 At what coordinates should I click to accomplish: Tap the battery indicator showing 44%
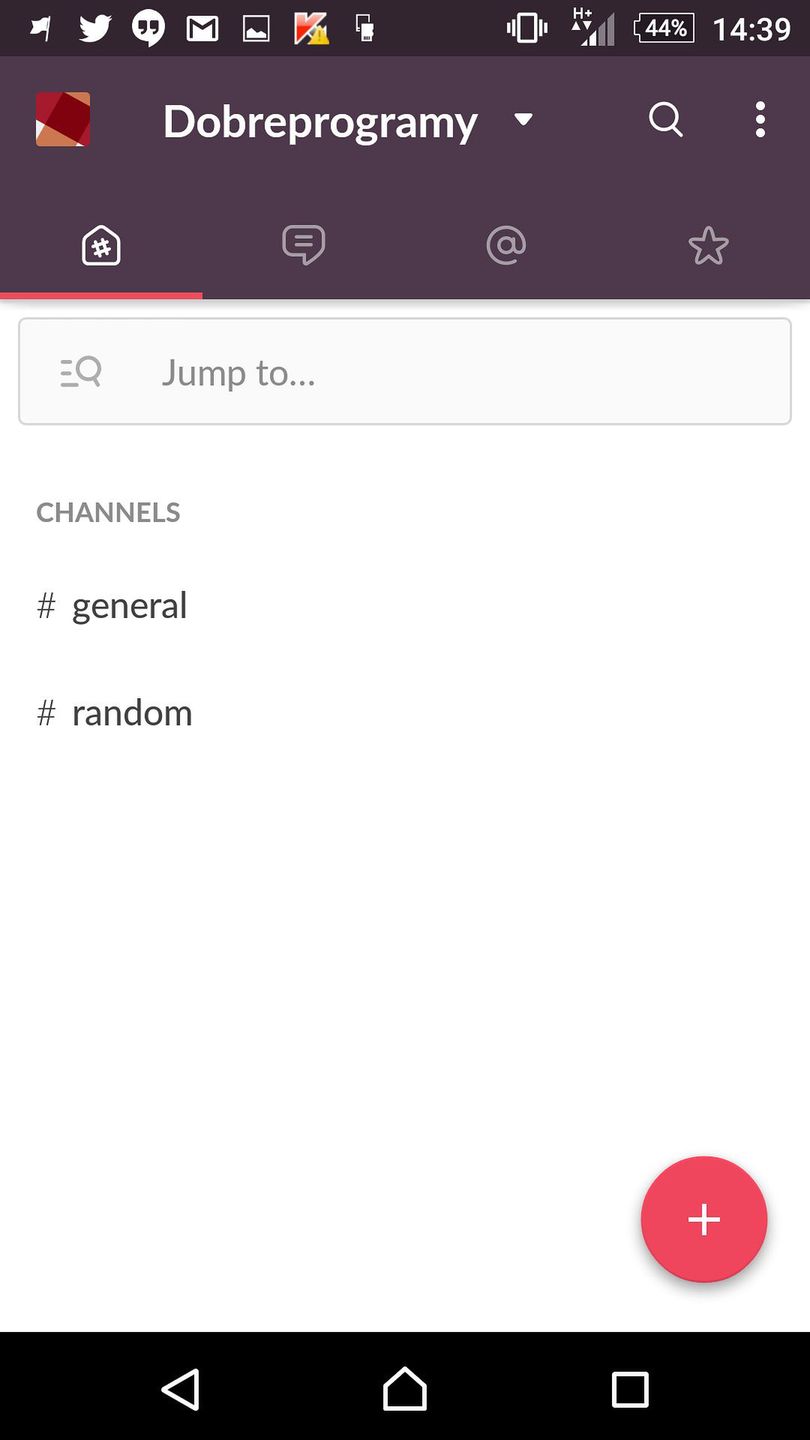point(663,27)
